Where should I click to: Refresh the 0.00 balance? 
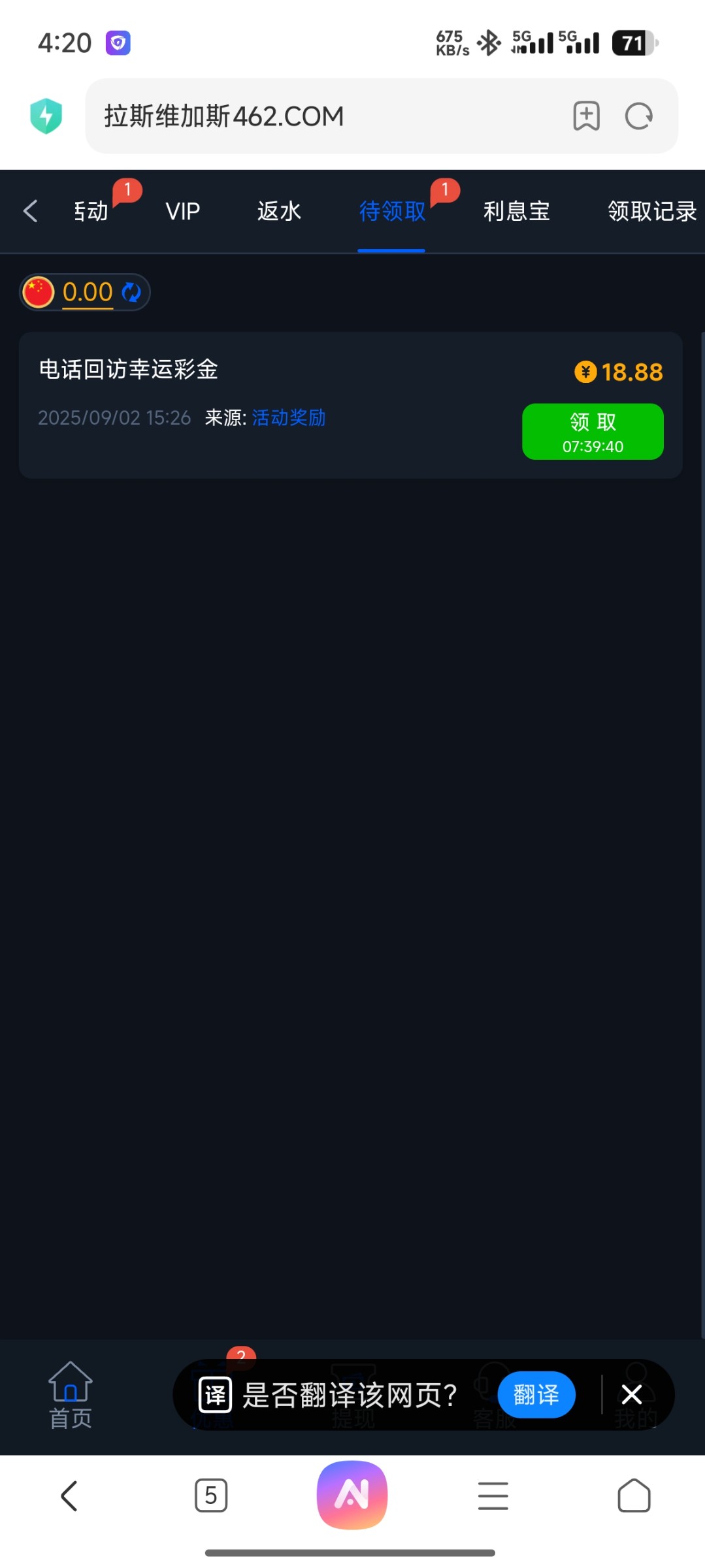click(131, 292)
